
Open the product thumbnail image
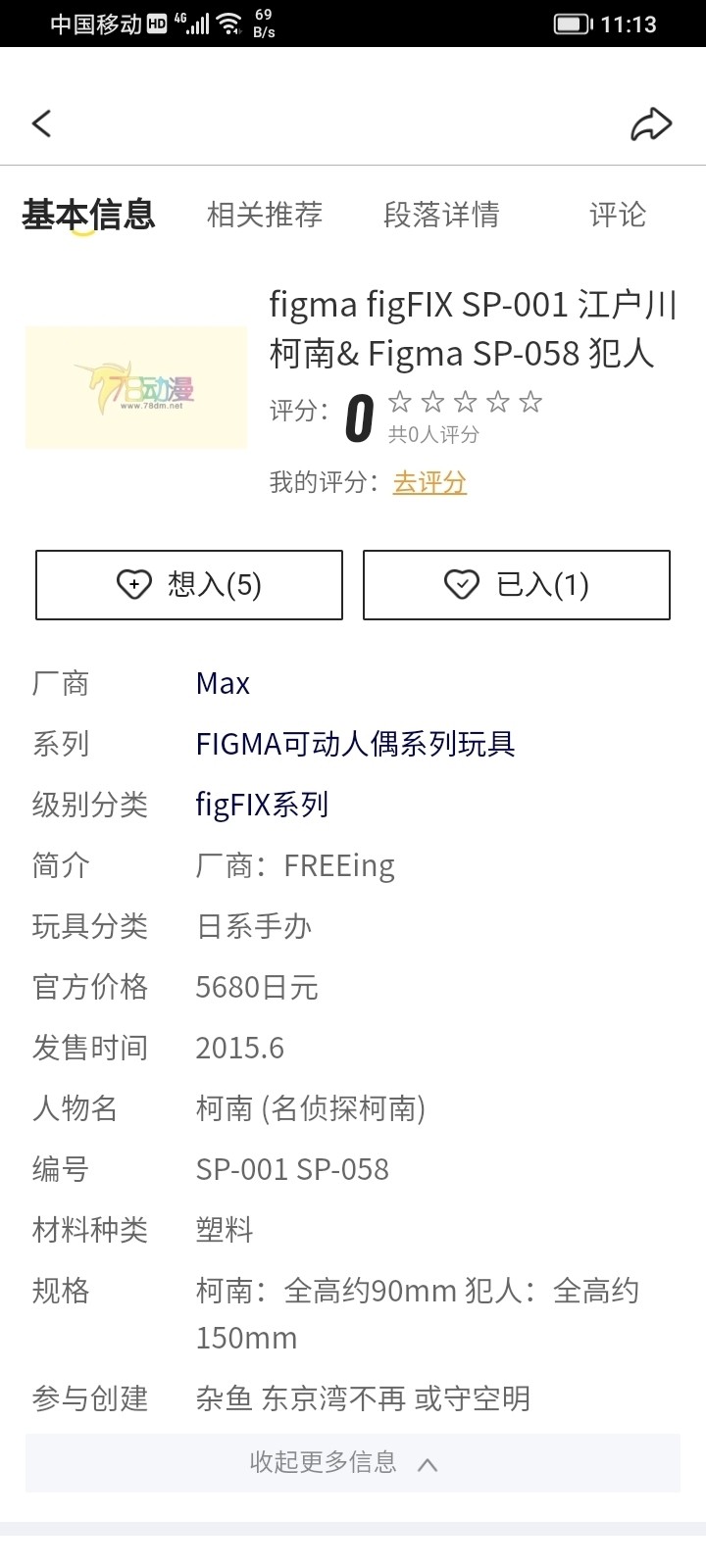[x=136, y=388]
